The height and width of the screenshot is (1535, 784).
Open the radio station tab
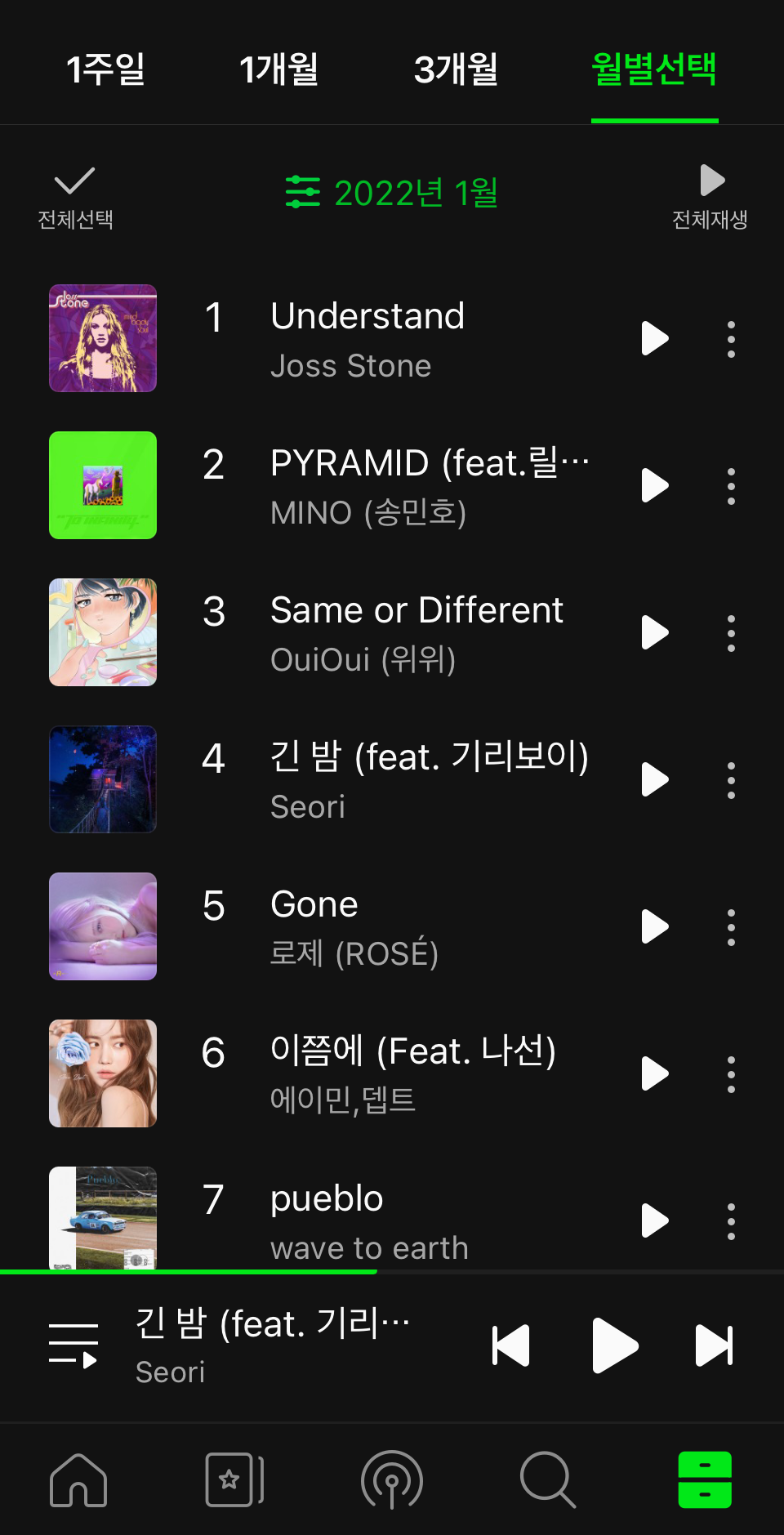[x=392, y=1479]
